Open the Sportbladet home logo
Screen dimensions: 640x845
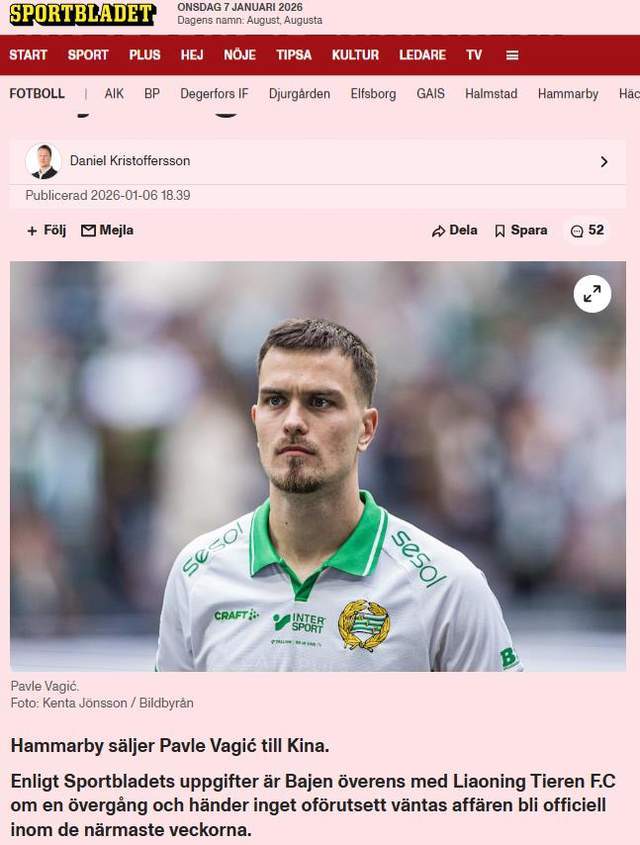82,14
